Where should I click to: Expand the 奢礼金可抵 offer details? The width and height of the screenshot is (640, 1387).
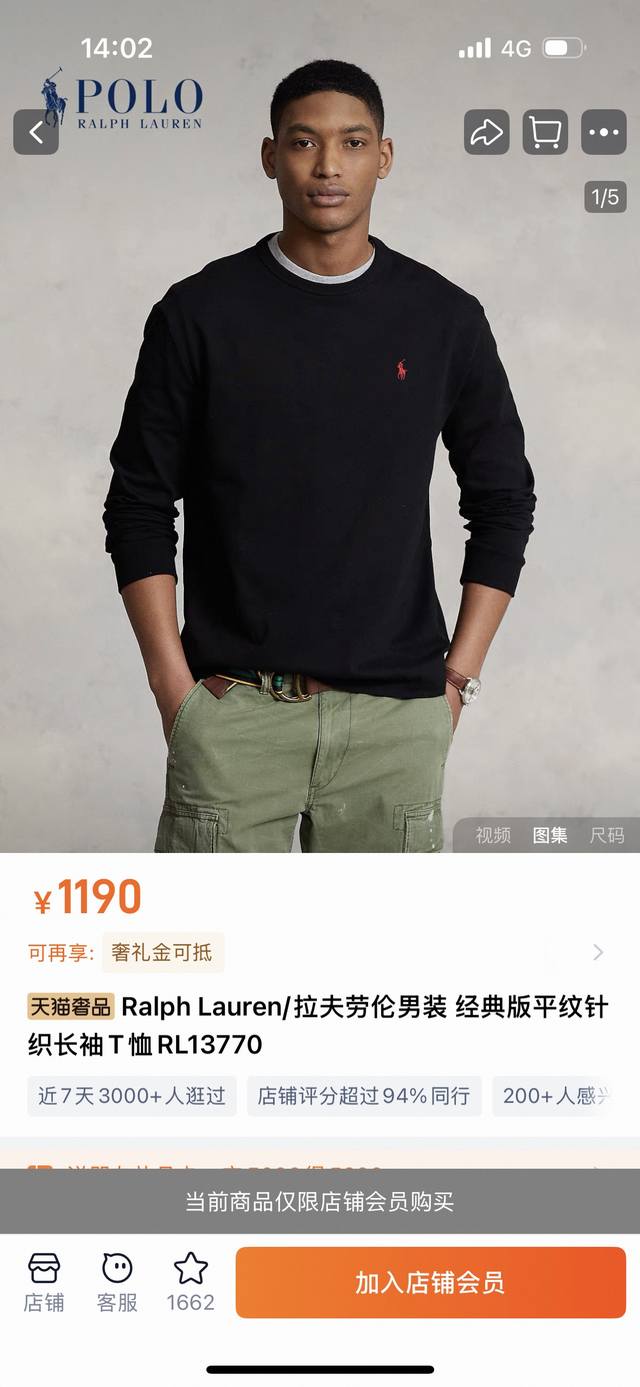598,952
